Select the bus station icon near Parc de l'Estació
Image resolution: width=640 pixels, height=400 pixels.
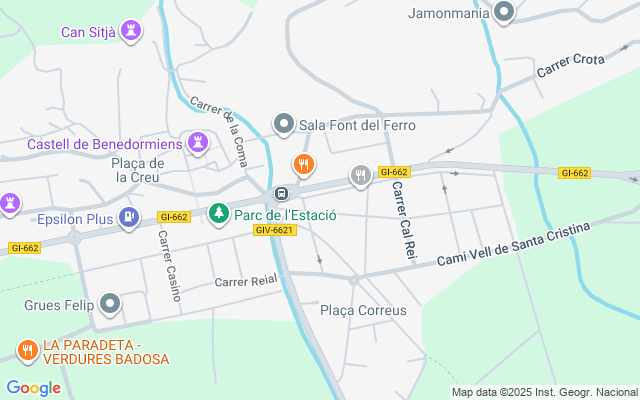[x=282, y=193]
